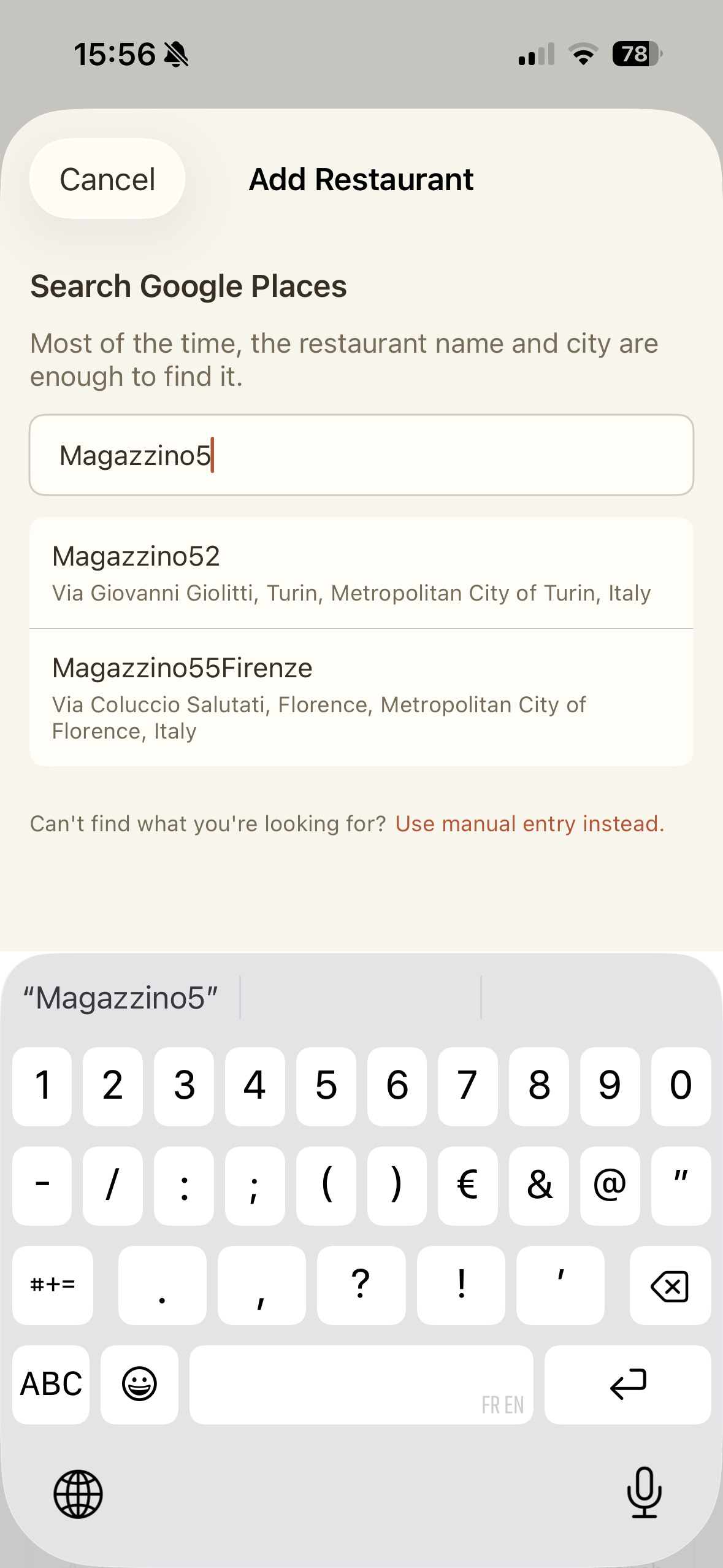
Task: Cancel adding the restaurant
Action: point(107,179)
